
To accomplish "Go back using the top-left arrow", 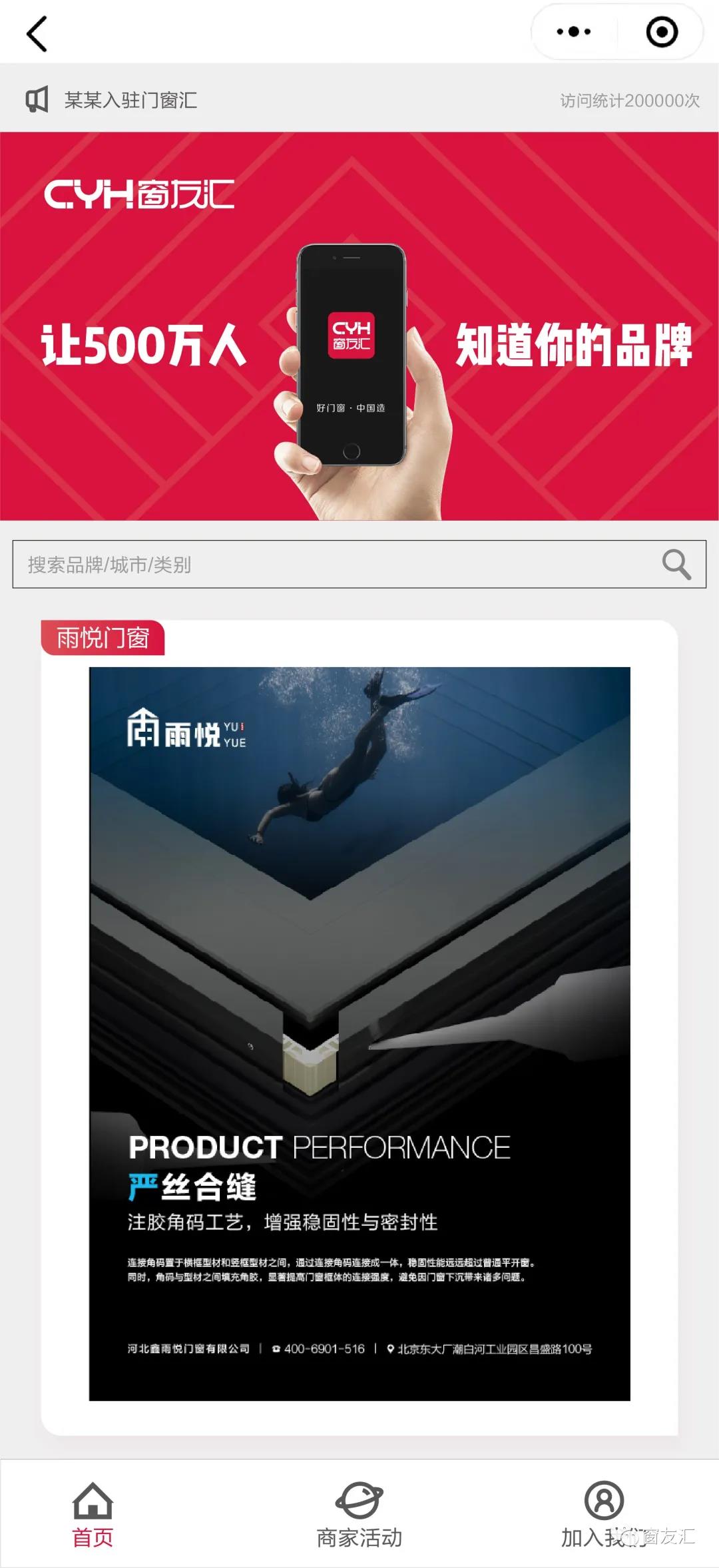I will pyautogui.click(x=37, y=33).
